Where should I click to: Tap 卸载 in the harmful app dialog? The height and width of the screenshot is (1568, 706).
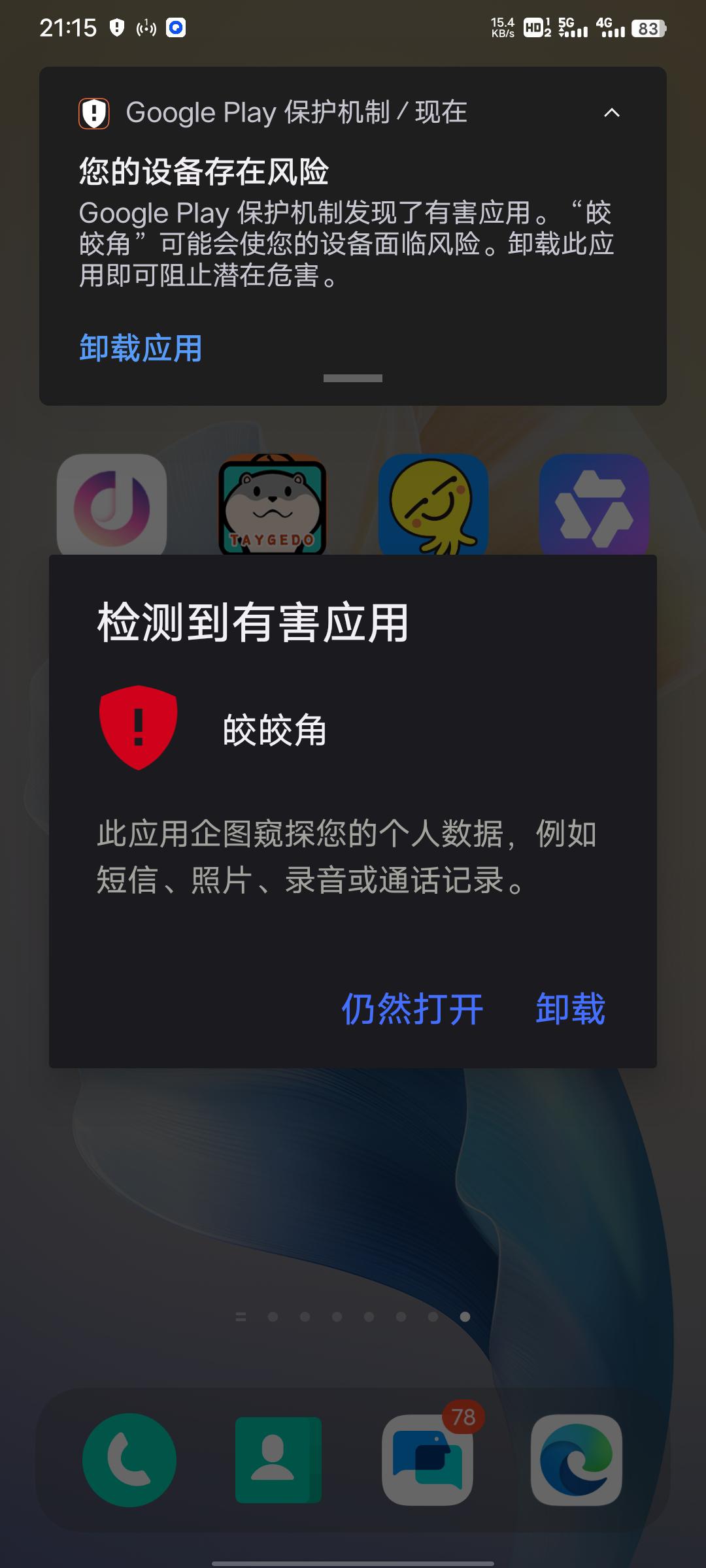570,1009
